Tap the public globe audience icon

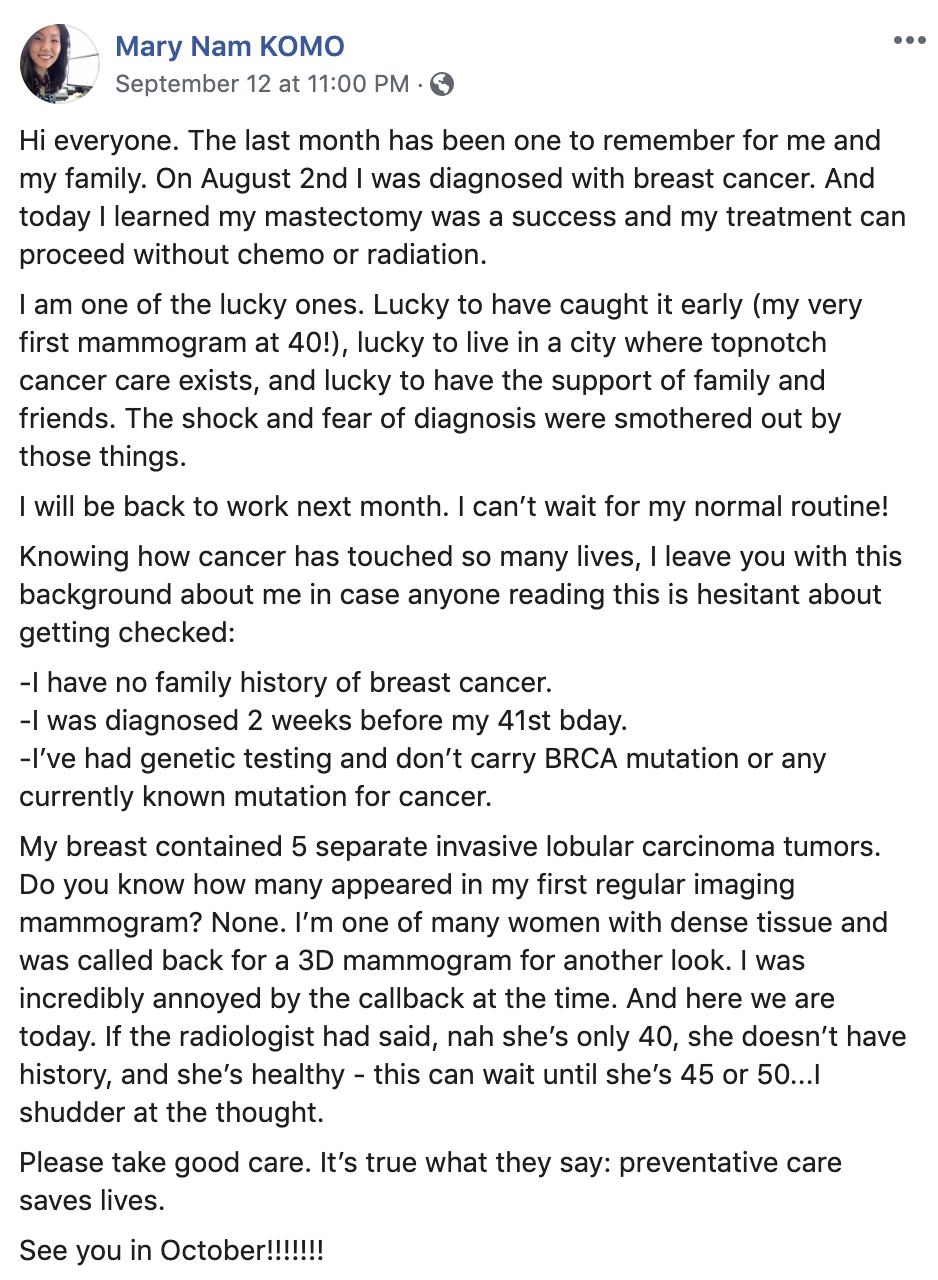(441, 84)
